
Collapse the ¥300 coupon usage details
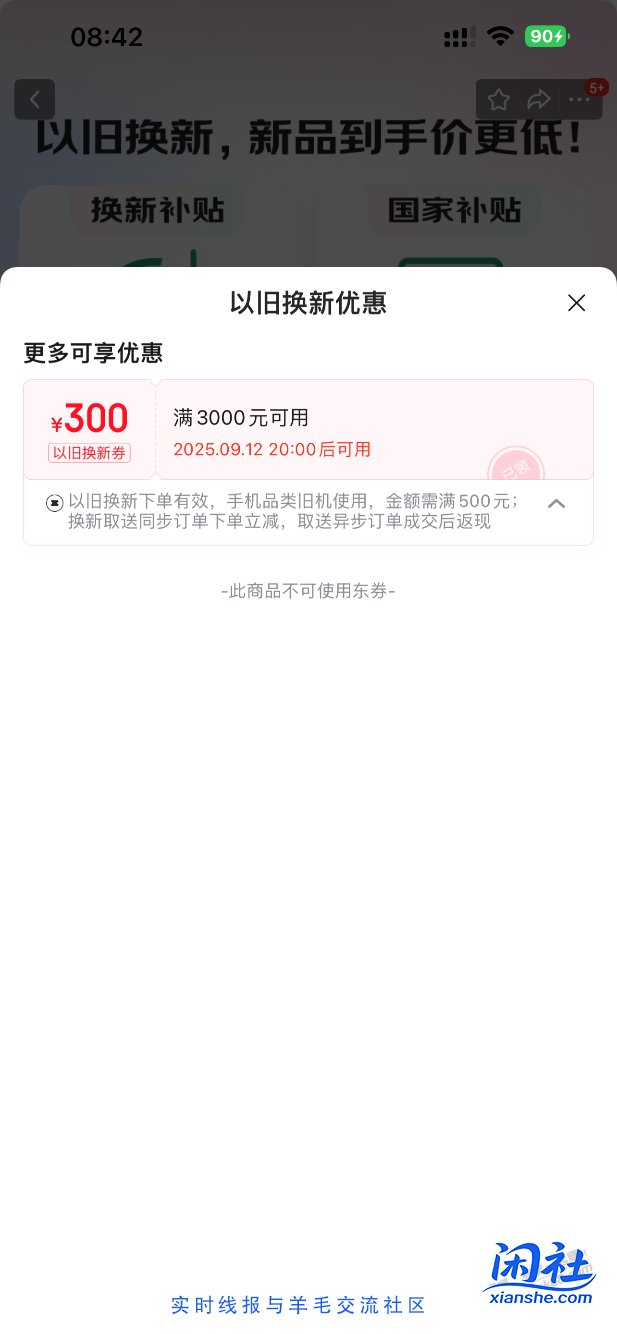click(556, 504)
